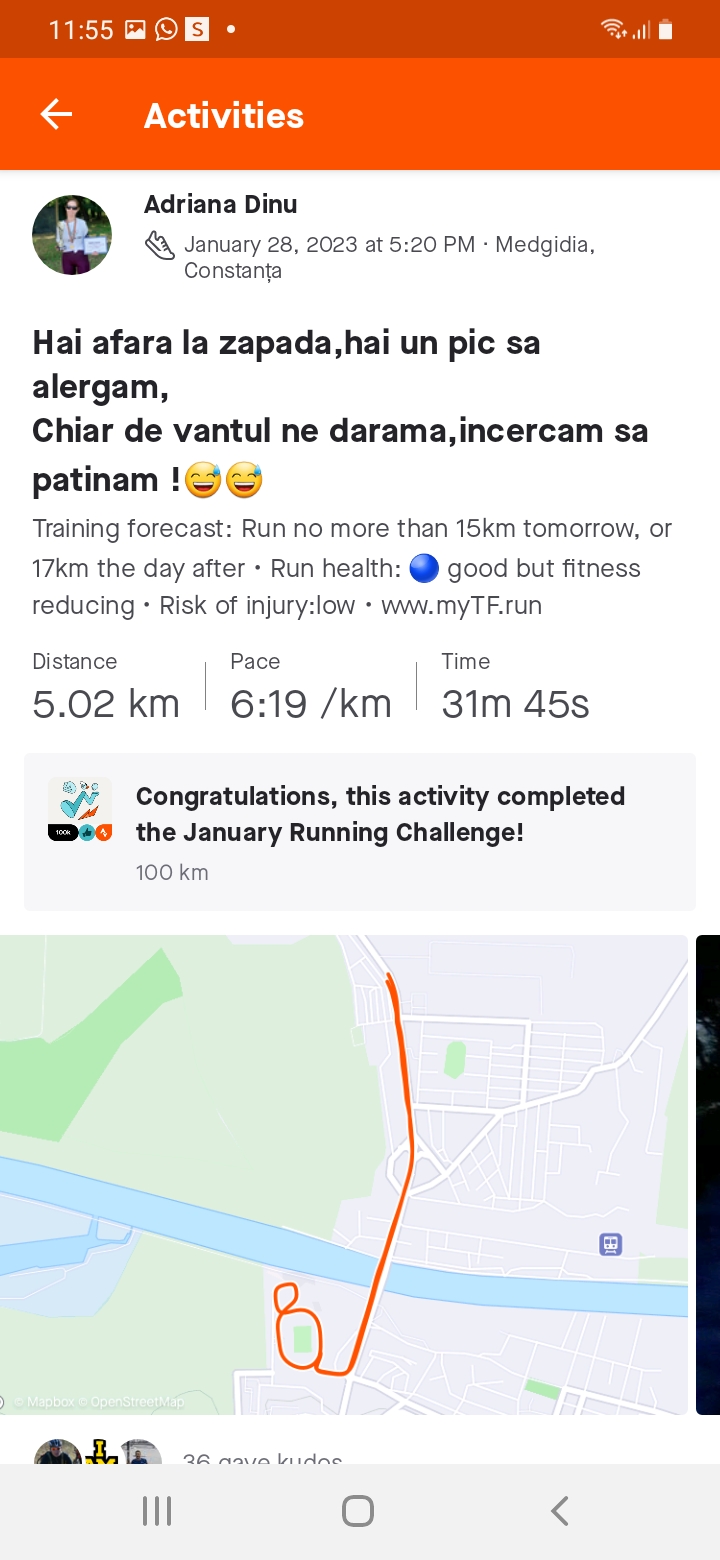Open the January Running Challenge card
This screenshot has height=1560, width=720.
pyautogui.click(x=360, y=832)
